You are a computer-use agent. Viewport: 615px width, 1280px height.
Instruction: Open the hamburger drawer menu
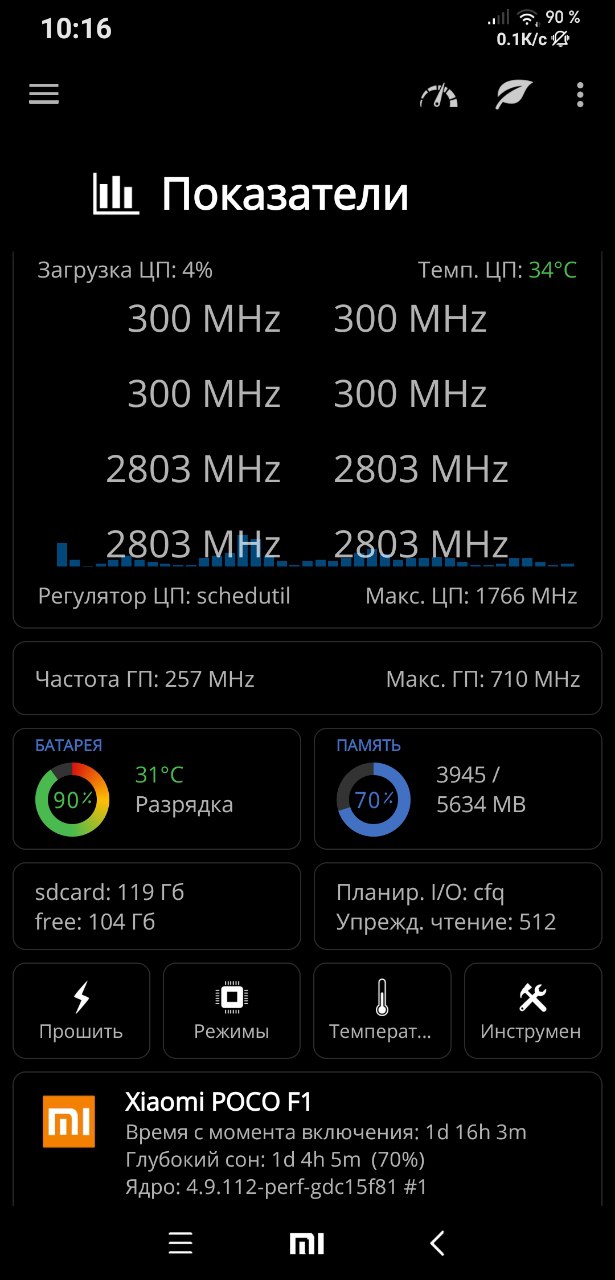44,94
